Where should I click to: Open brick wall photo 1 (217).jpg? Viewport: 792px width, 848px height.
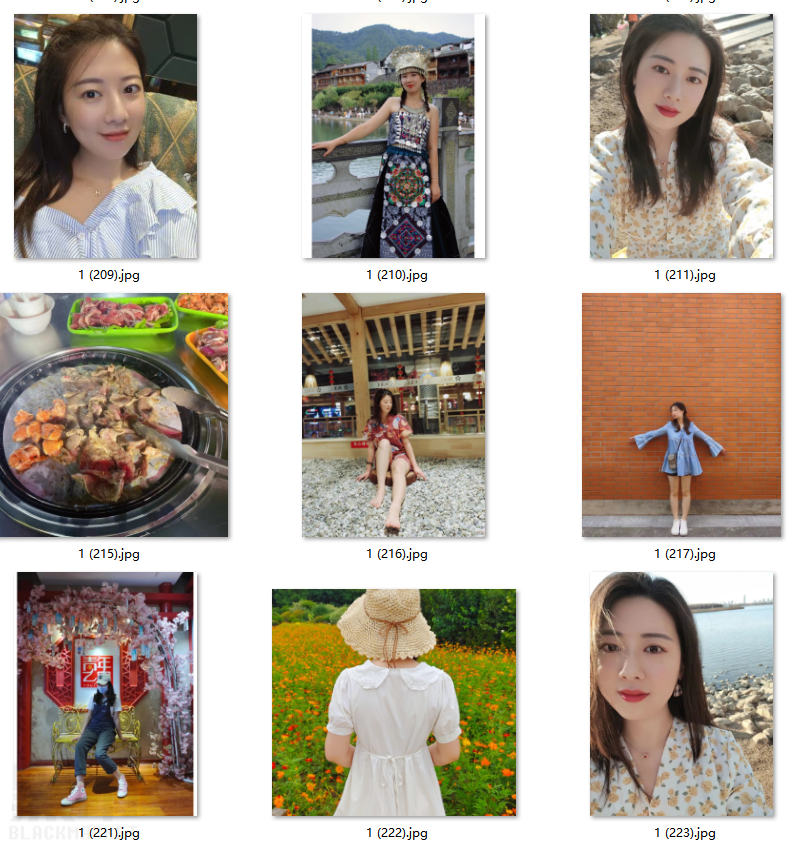coord(681,415)
